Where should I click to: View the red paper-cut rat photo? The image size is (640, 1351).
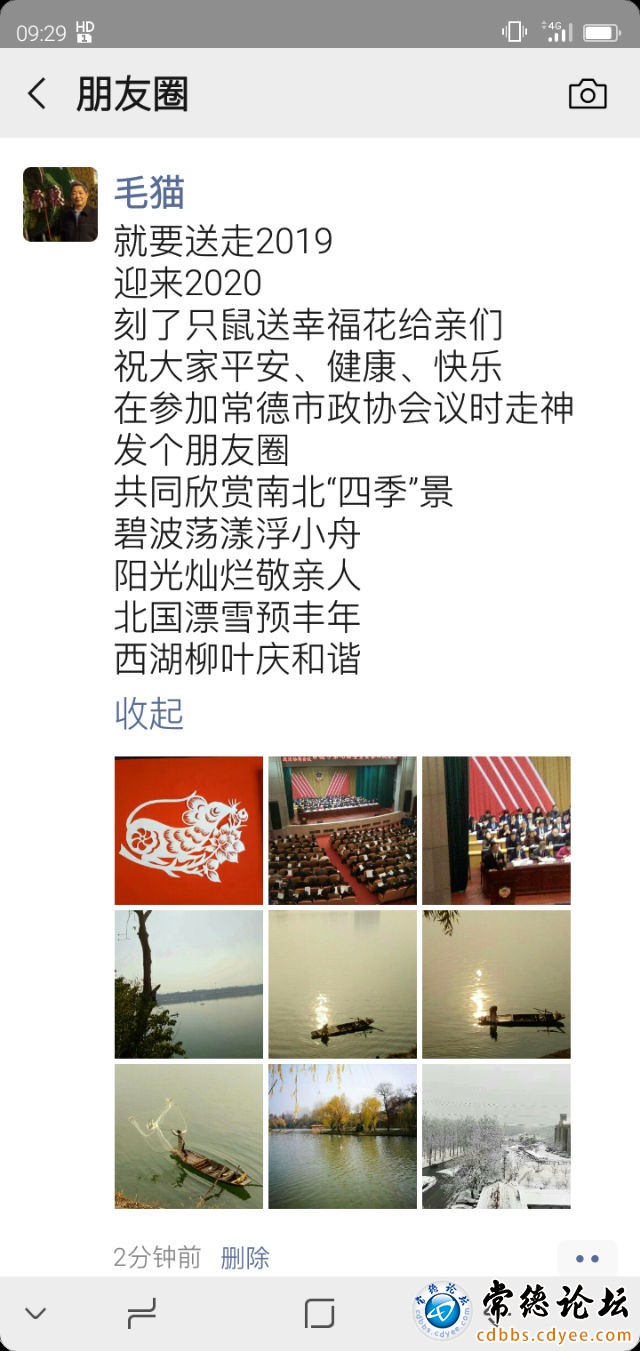coord(189,830)
